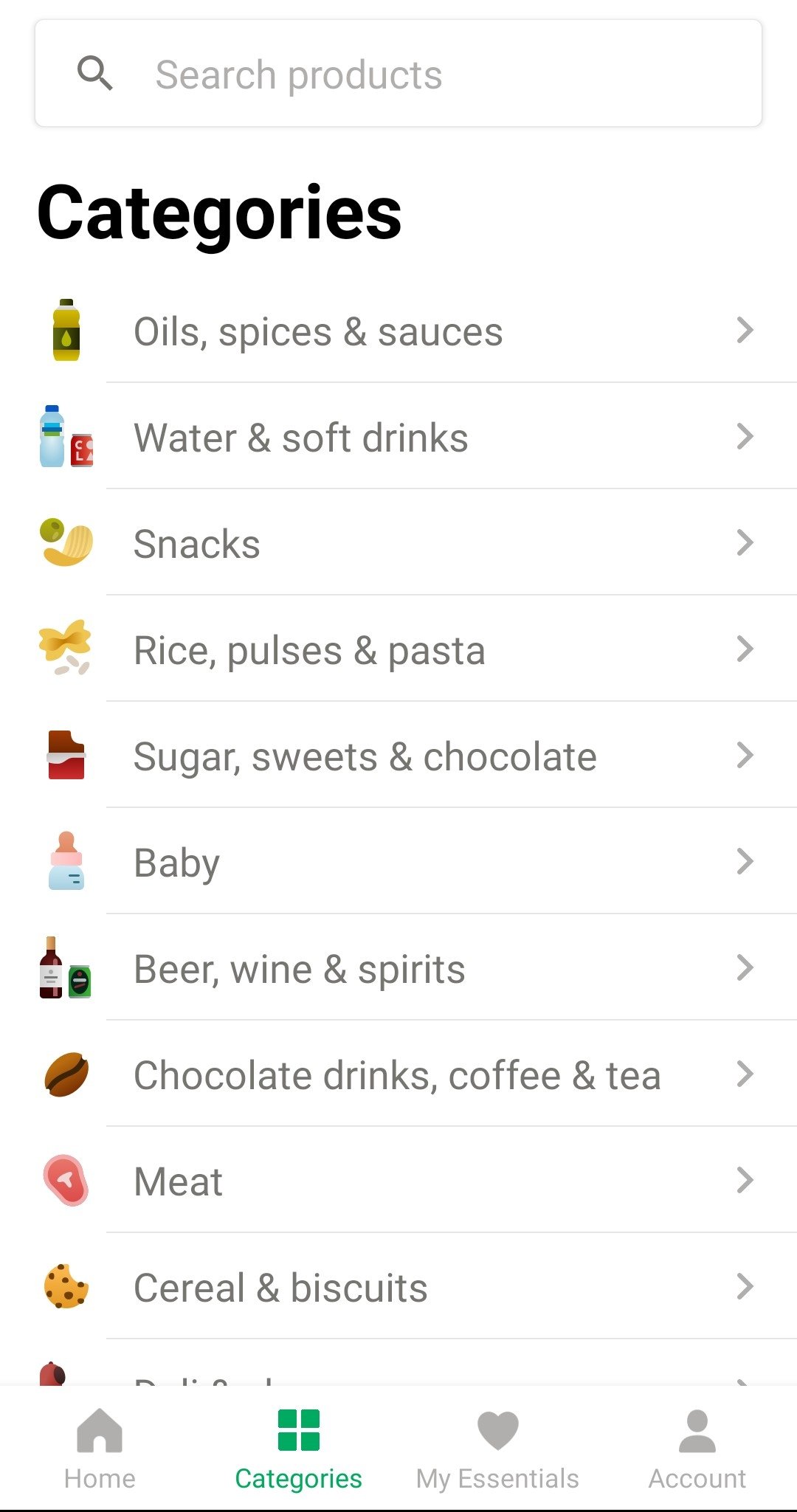Open Oils, spices & sauces category
Viewport: 797px width, 1512px height.
pos(398,331)
